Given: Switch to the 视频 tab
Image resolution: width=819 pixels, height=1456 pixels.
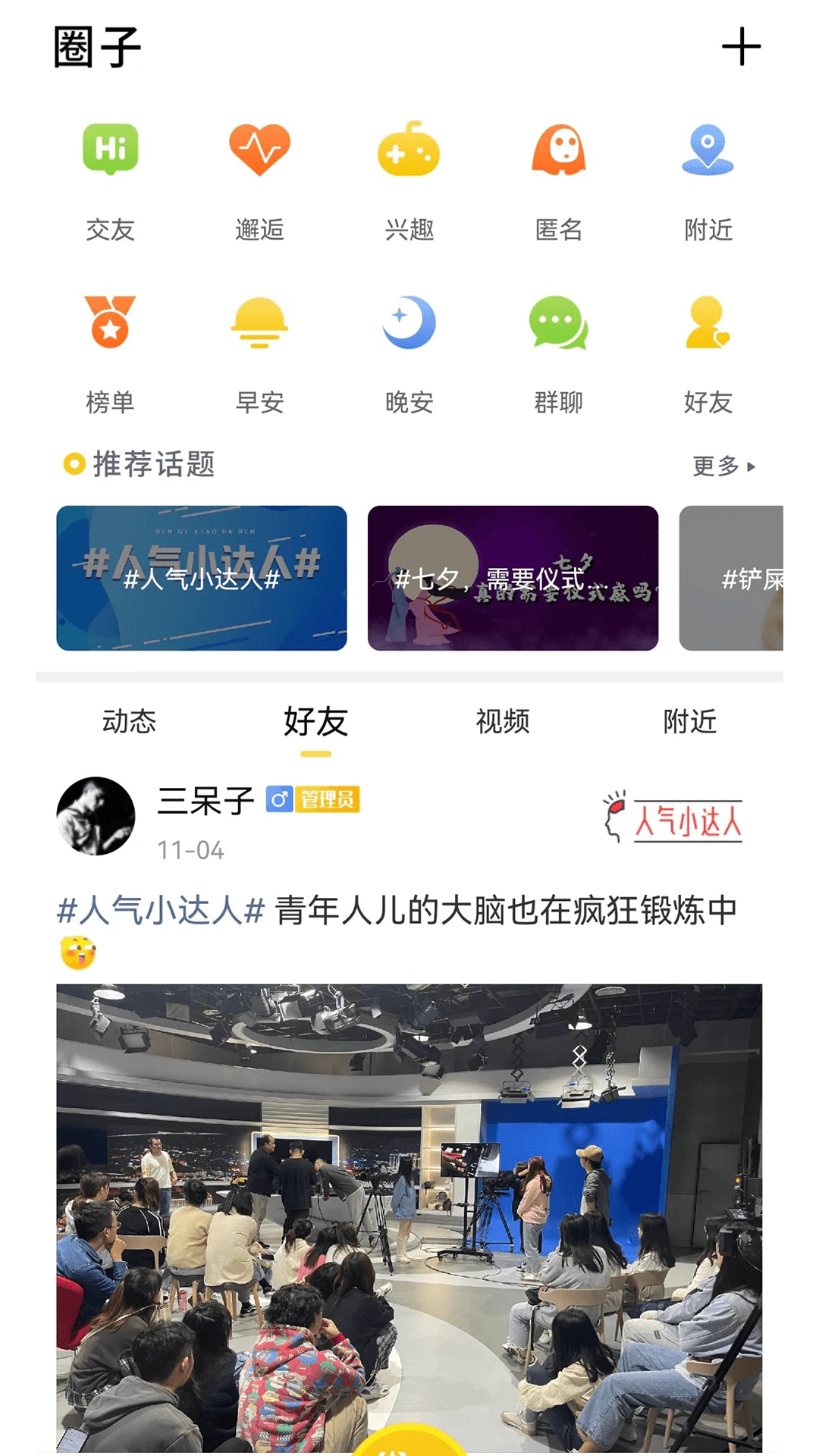Looking at the screenshot, I should (x=502, y=723).
